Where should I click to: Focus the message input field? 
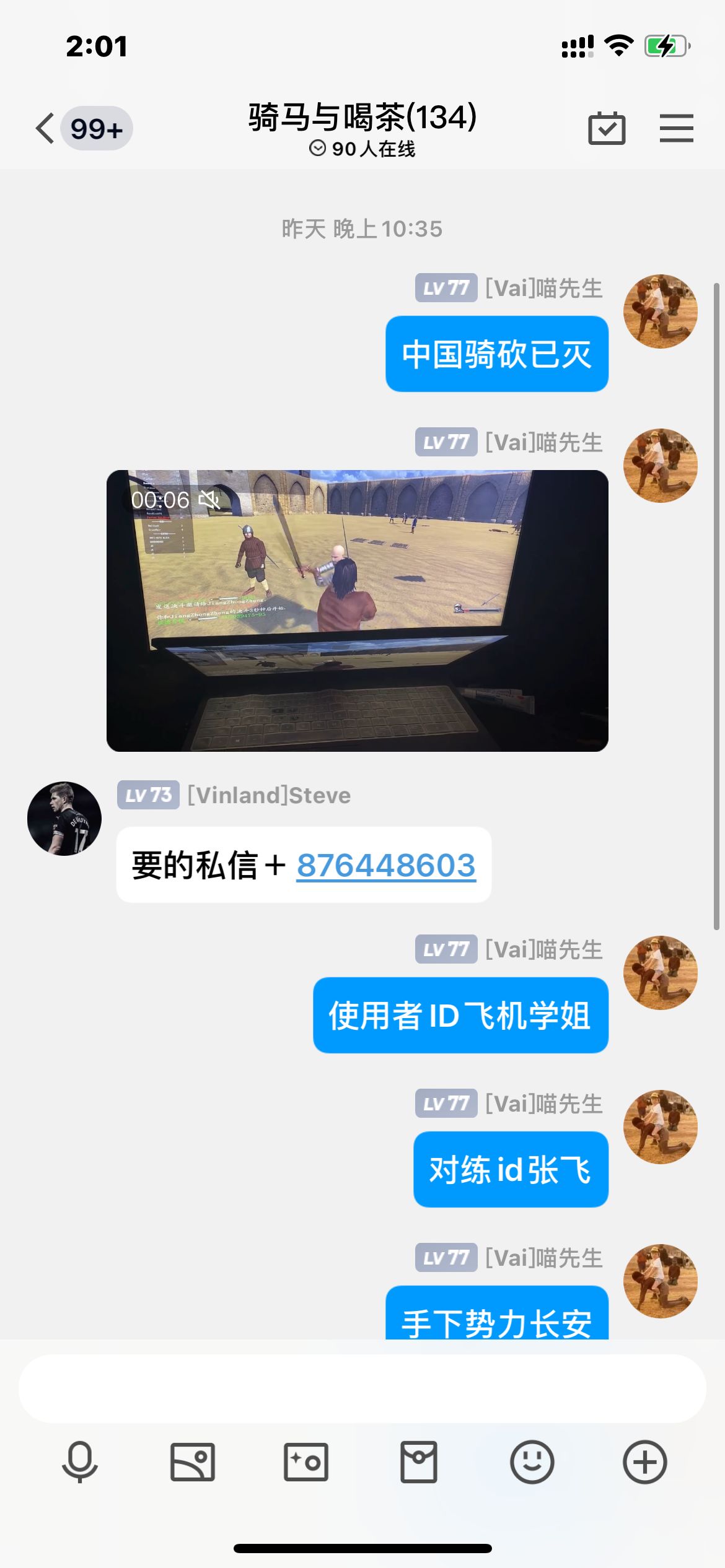(362, 1388)
